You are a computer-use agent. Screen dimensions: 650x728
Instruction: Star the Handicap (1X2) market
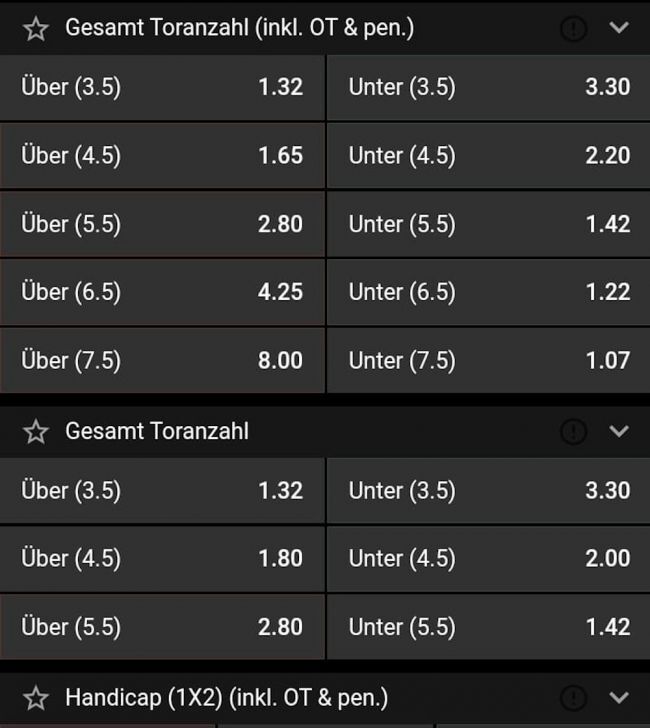36,698
